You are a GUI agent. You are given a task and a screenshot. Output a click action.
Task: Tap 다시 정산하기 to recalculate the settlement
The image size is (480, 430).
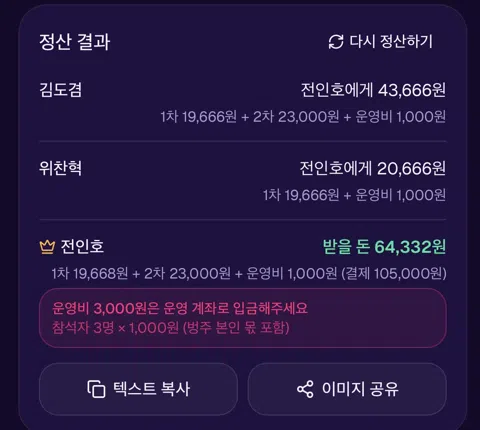[x=380, y=42]
